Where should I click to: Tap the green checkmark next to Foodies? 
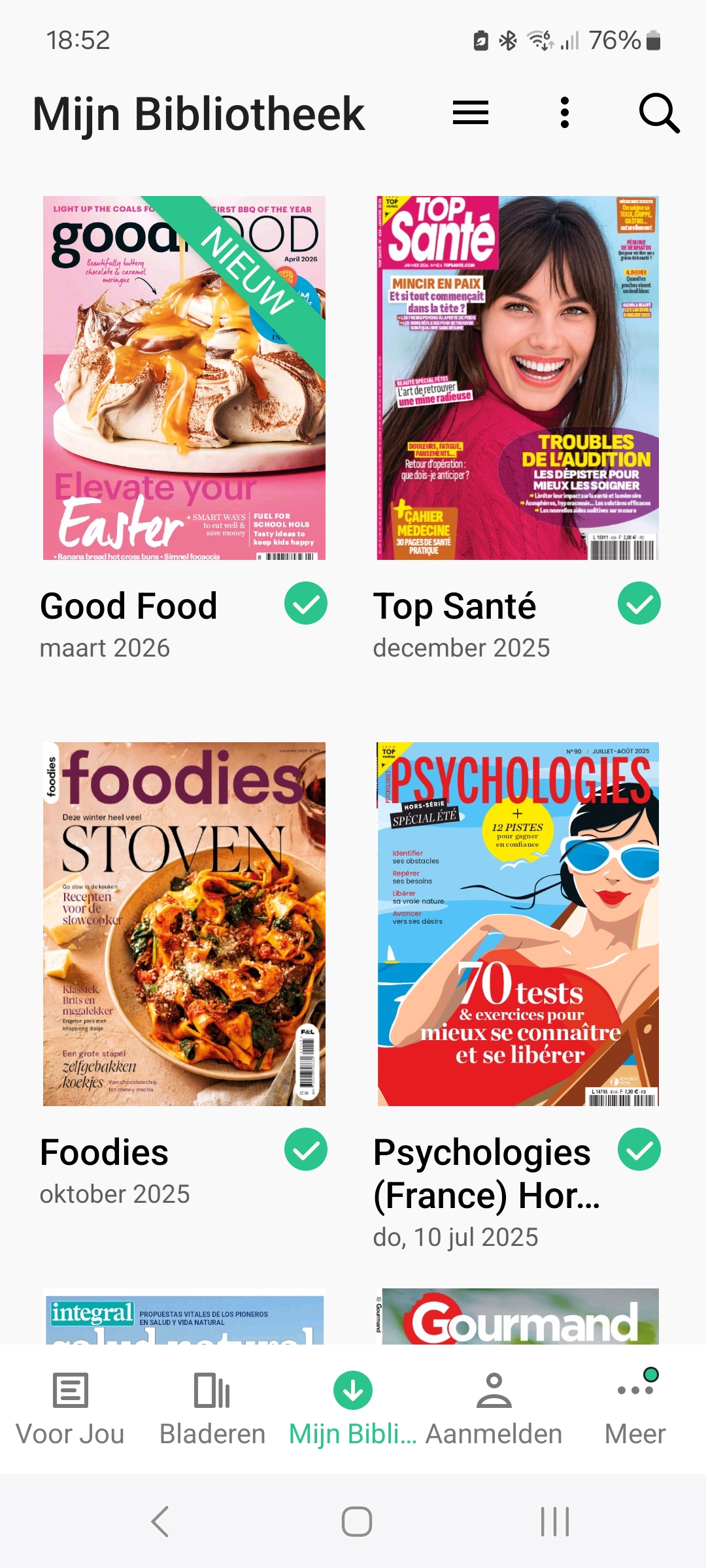point(306,1149)
